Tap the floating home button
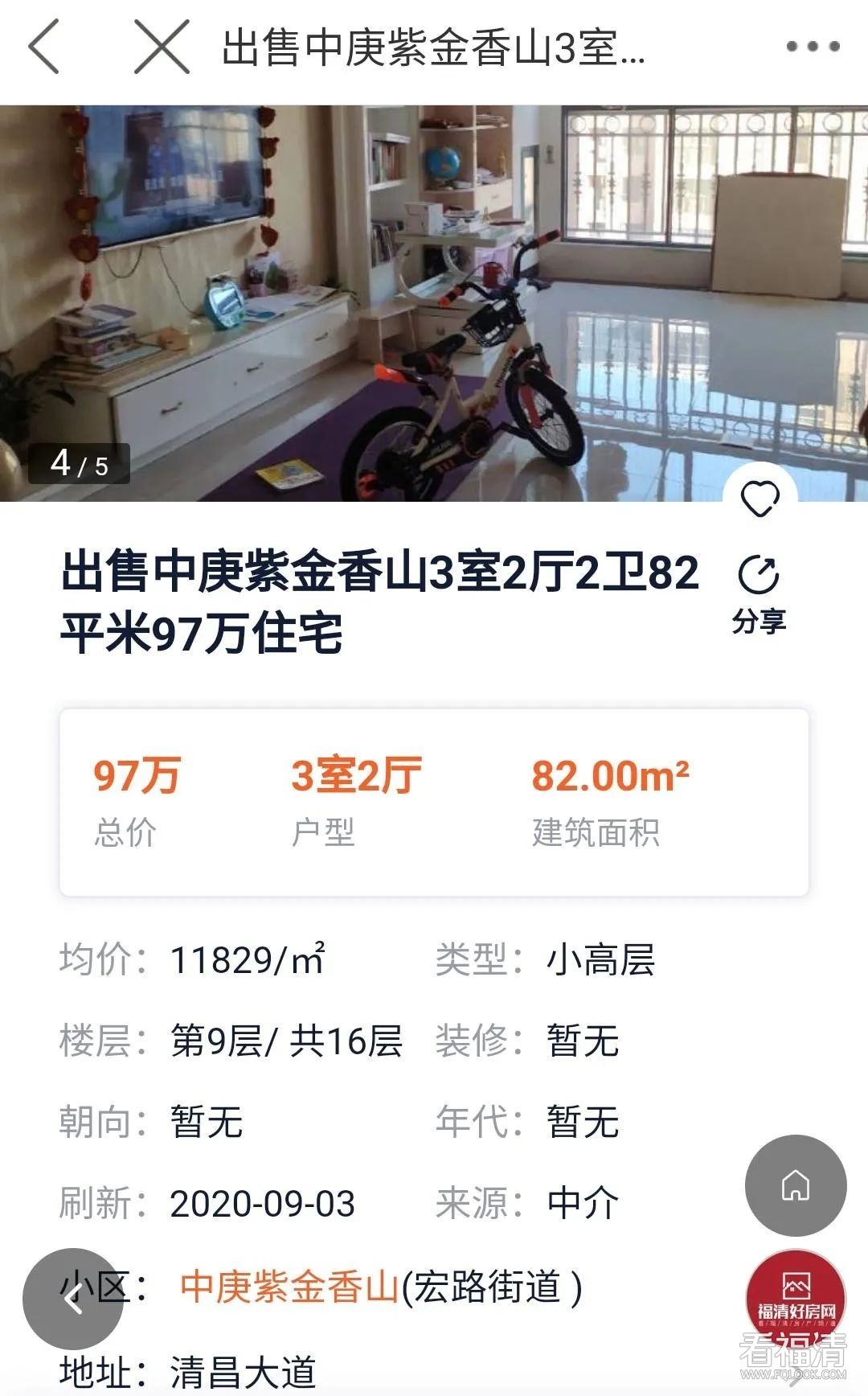868x1396 pixels. tap(796, 1185)
